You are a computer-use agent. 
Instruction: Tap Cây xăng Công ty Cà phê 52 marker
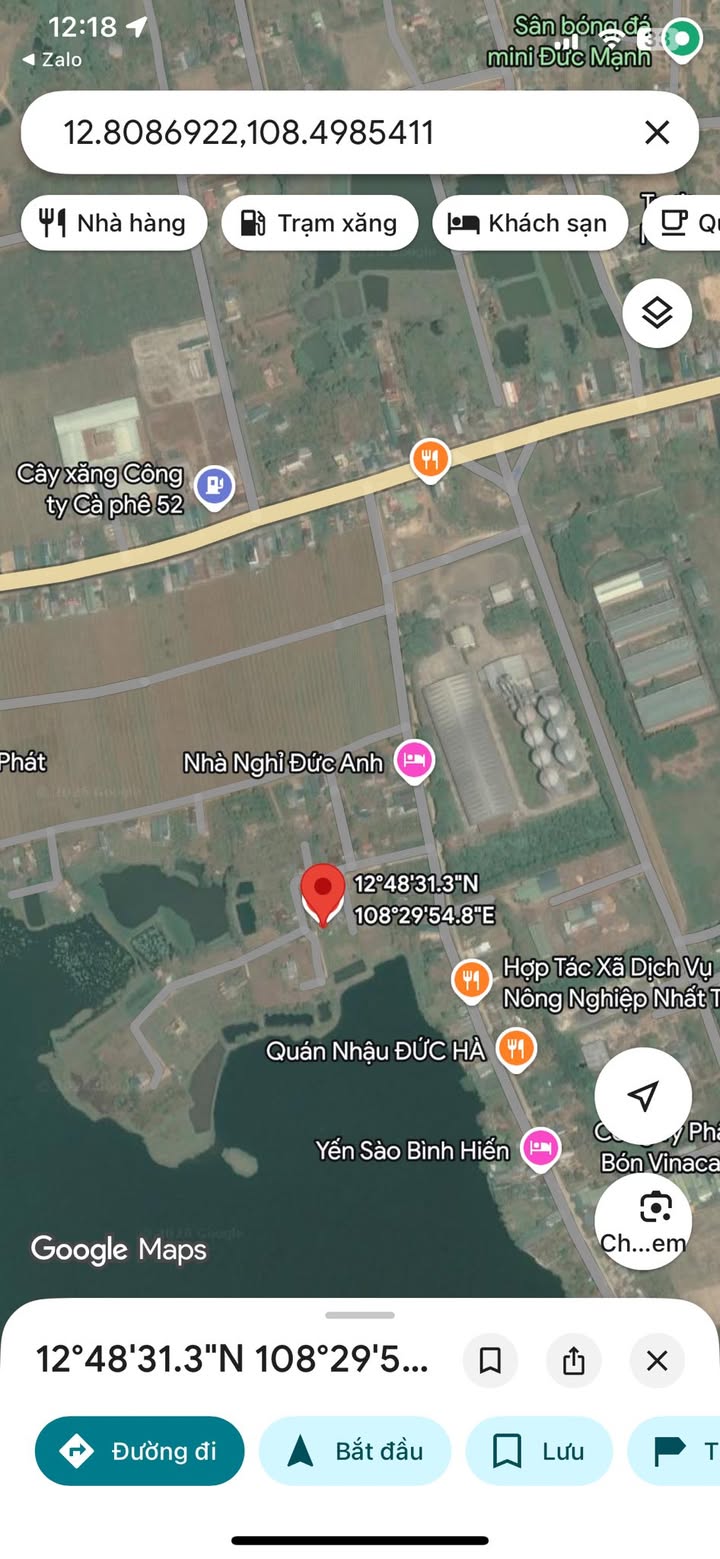(x=214, y=486)
